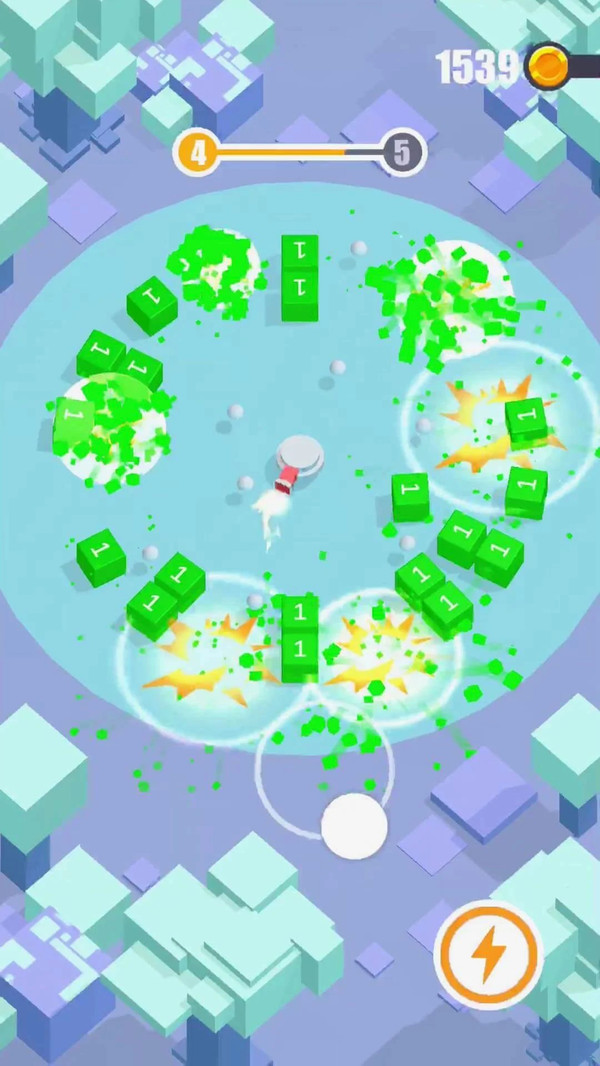Activate the lightning bolt power-up button
The image size is (600, 1066).
[x=488, y=954]
